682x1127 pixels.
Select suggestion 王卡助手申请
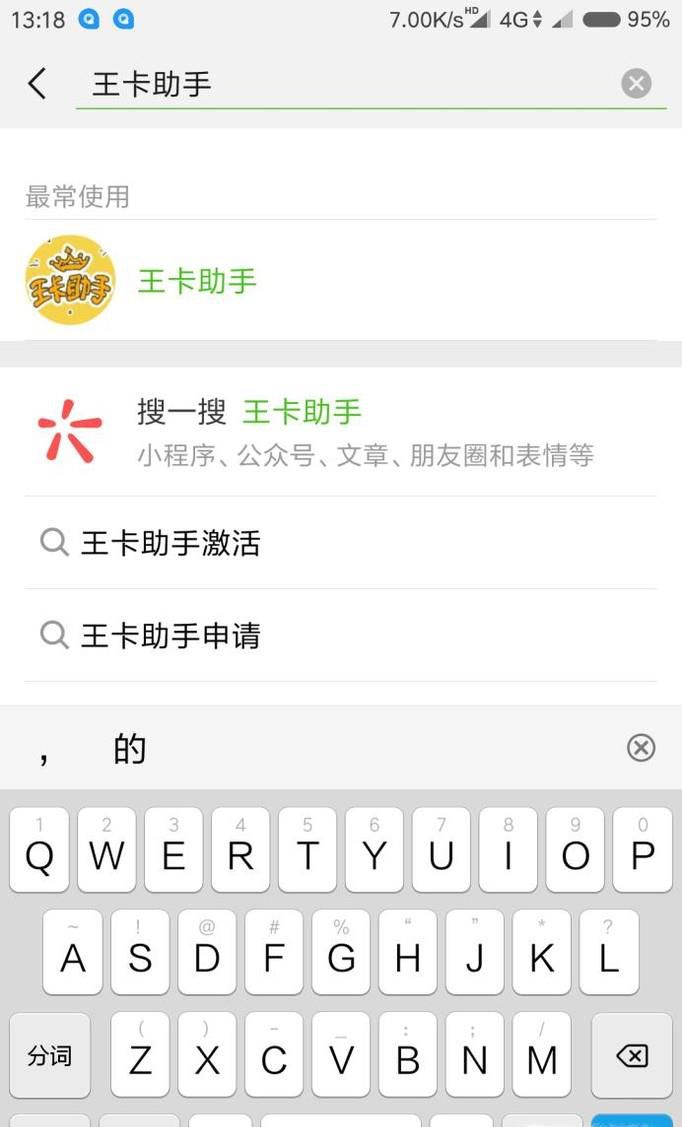(x=340, y=635)
